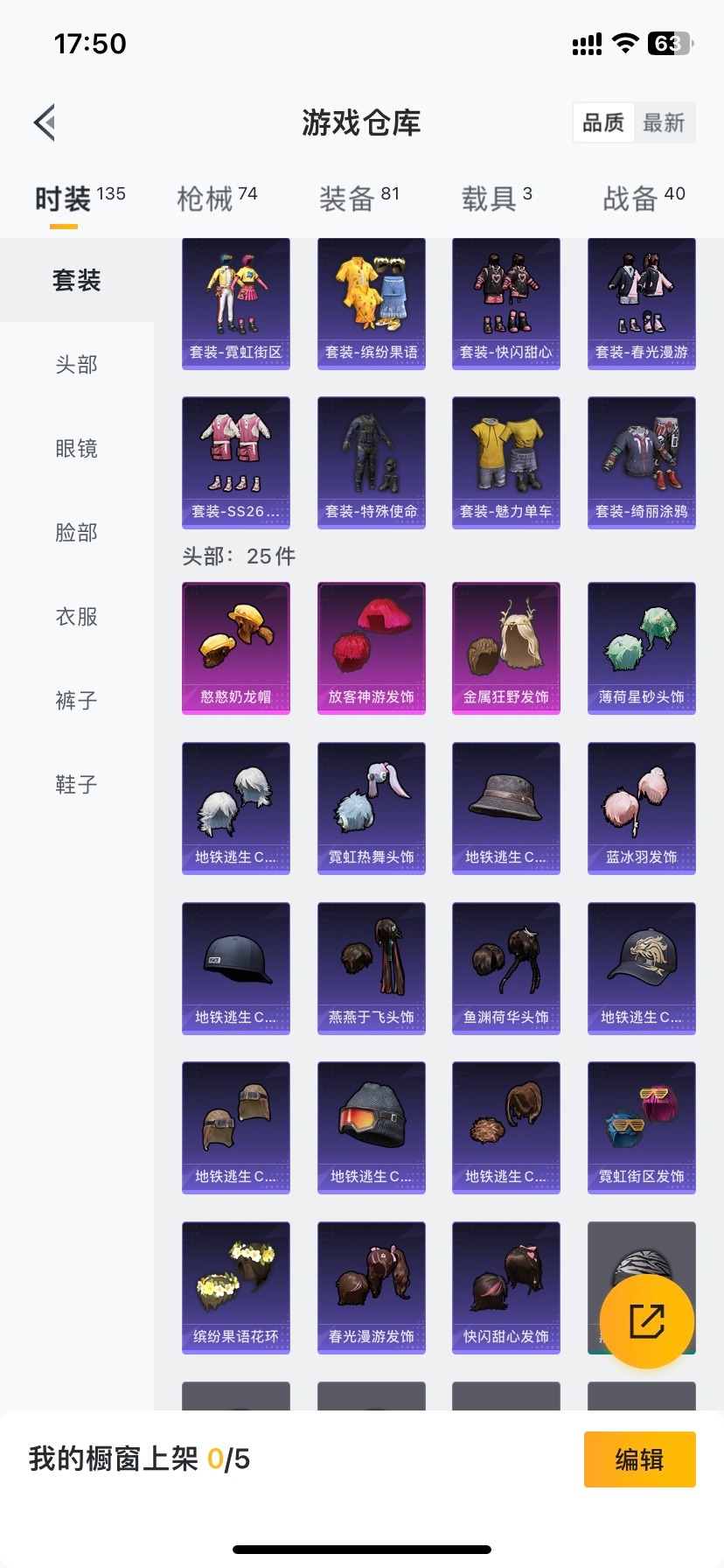Tap the 编辑 button

(x=639, y=1459)
